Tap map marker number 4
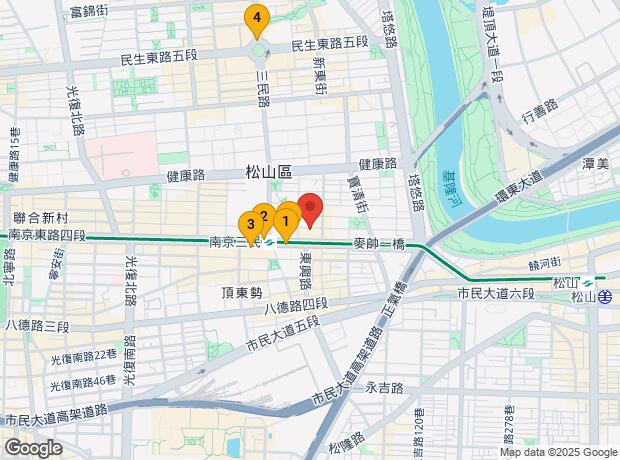Viewport: 620px width, 460px height. [x=257, y=18]
